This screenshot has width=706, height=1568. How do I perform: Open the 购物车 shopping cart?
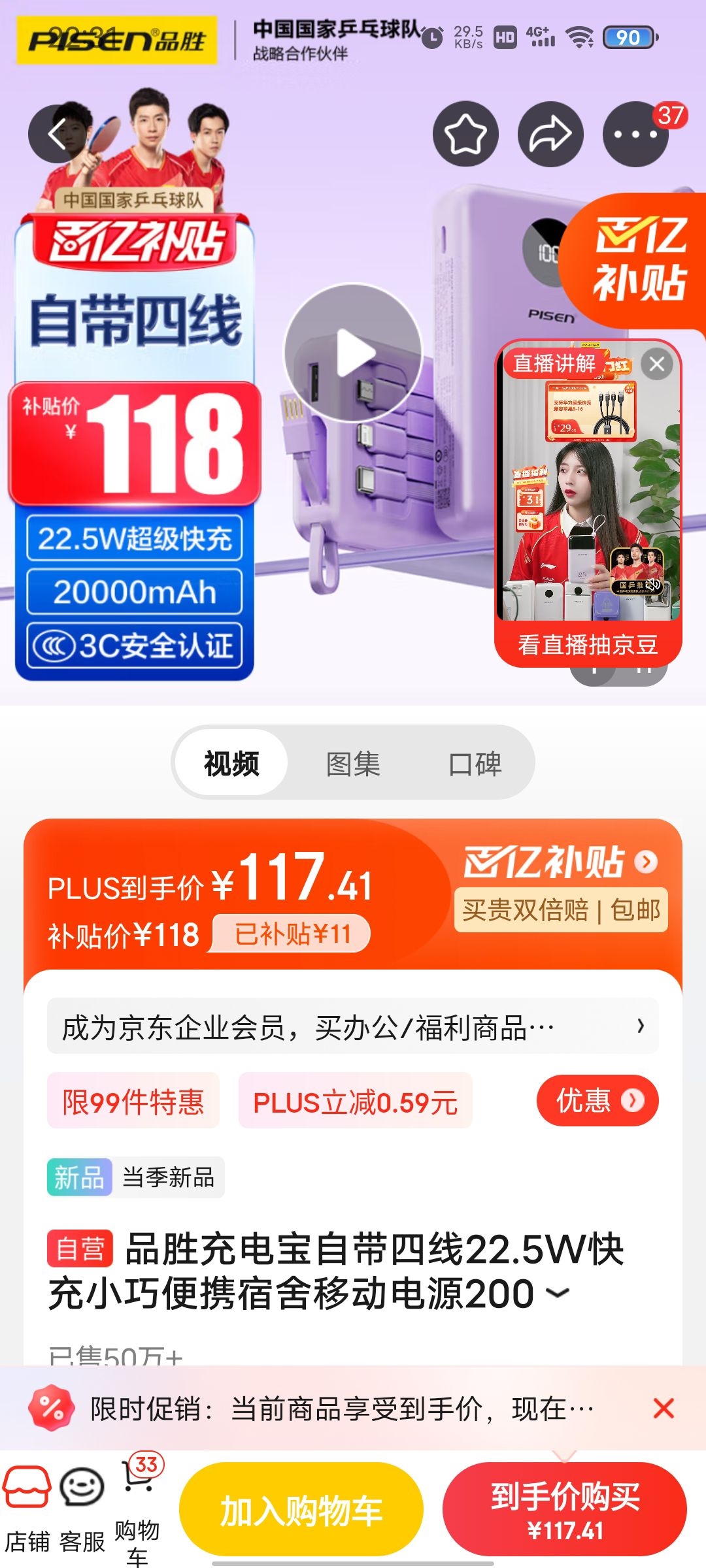pyautogui.click(x=138, y=1509)
